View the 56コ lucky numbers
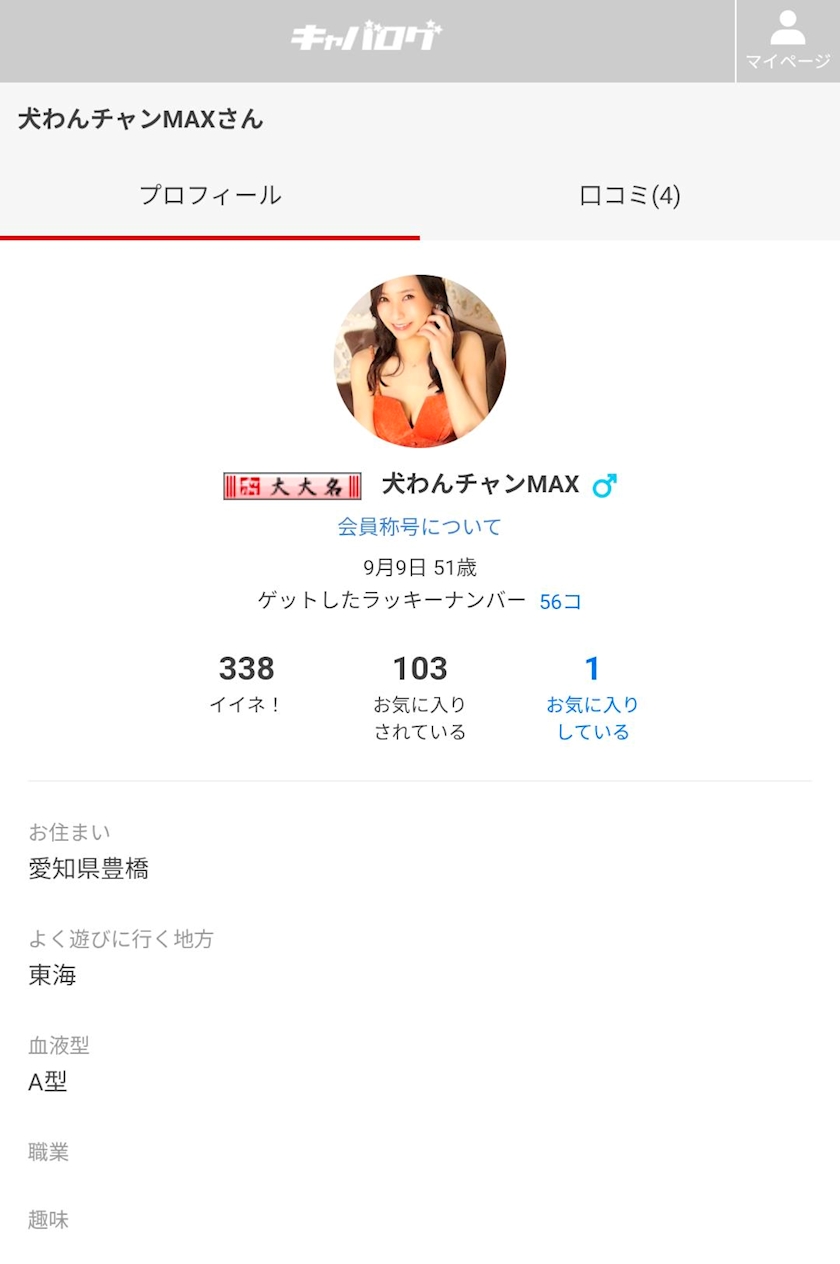 560,602
